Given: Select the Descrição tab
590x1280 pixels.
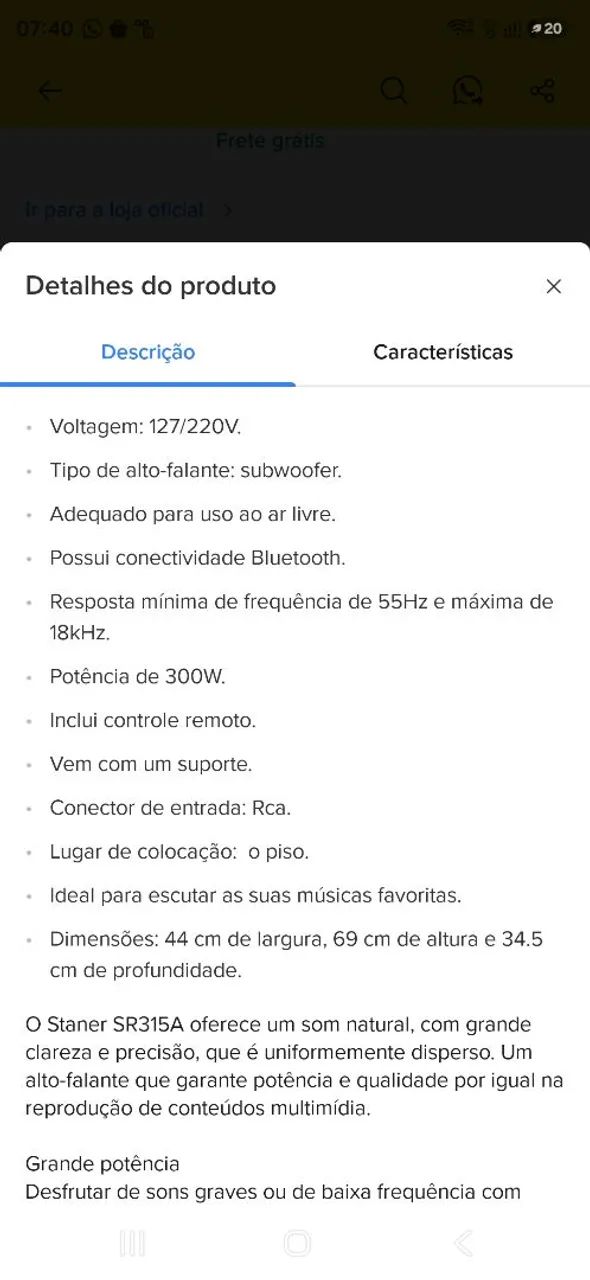Looking at the screenshot, I should (x=148, y=352).
